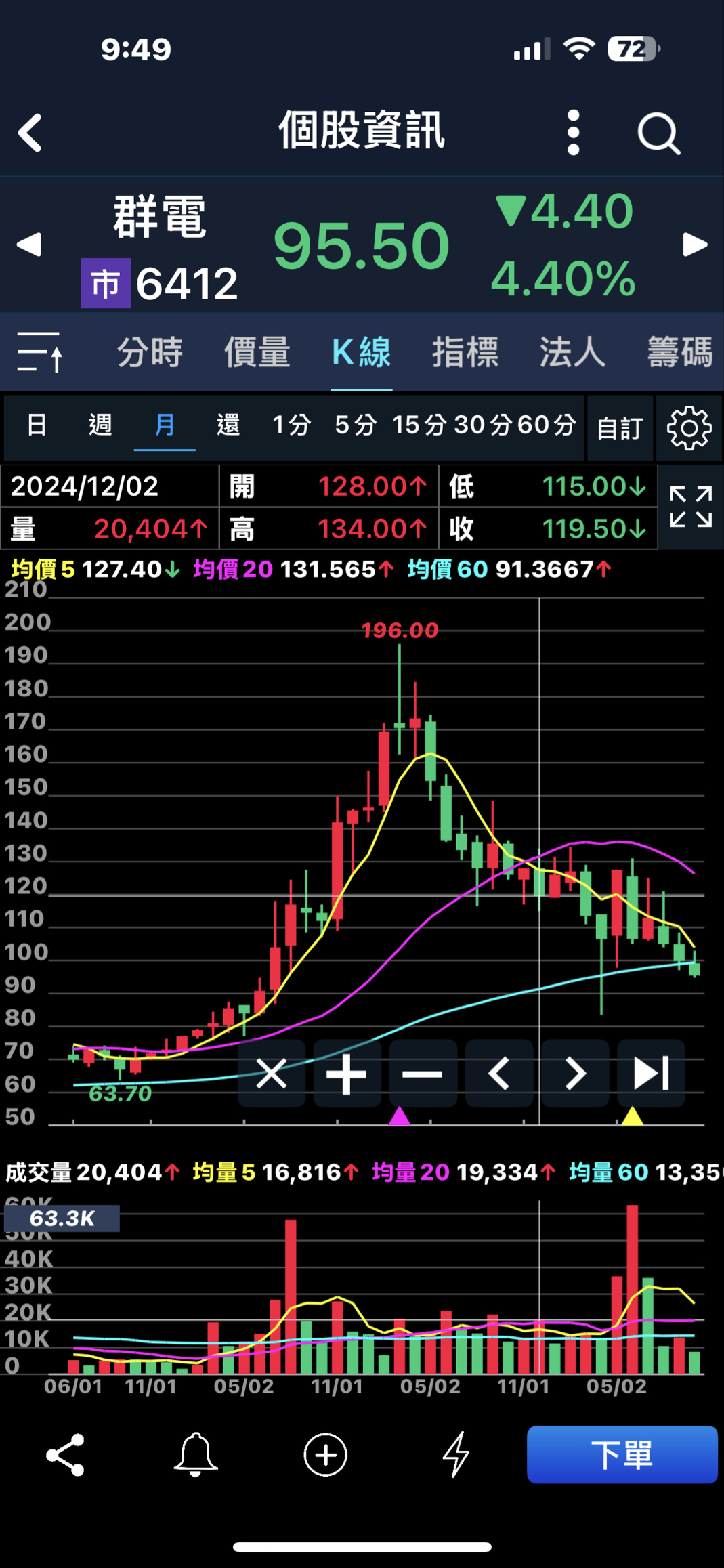724x1568 pixels.
Task: Open the three-dot overflow menu
Action: [573, 132]
